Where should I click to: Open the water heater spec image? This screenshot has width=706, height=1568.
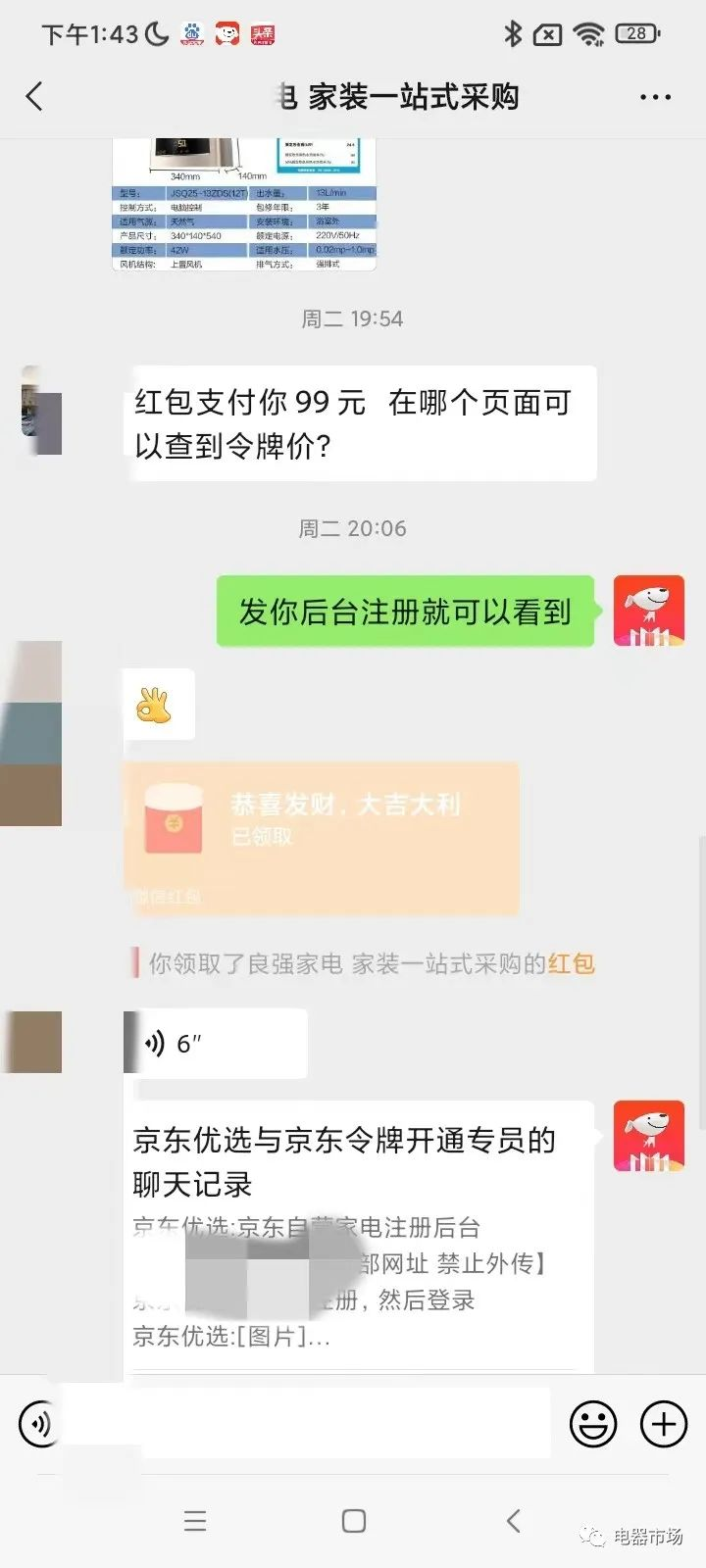244,205
